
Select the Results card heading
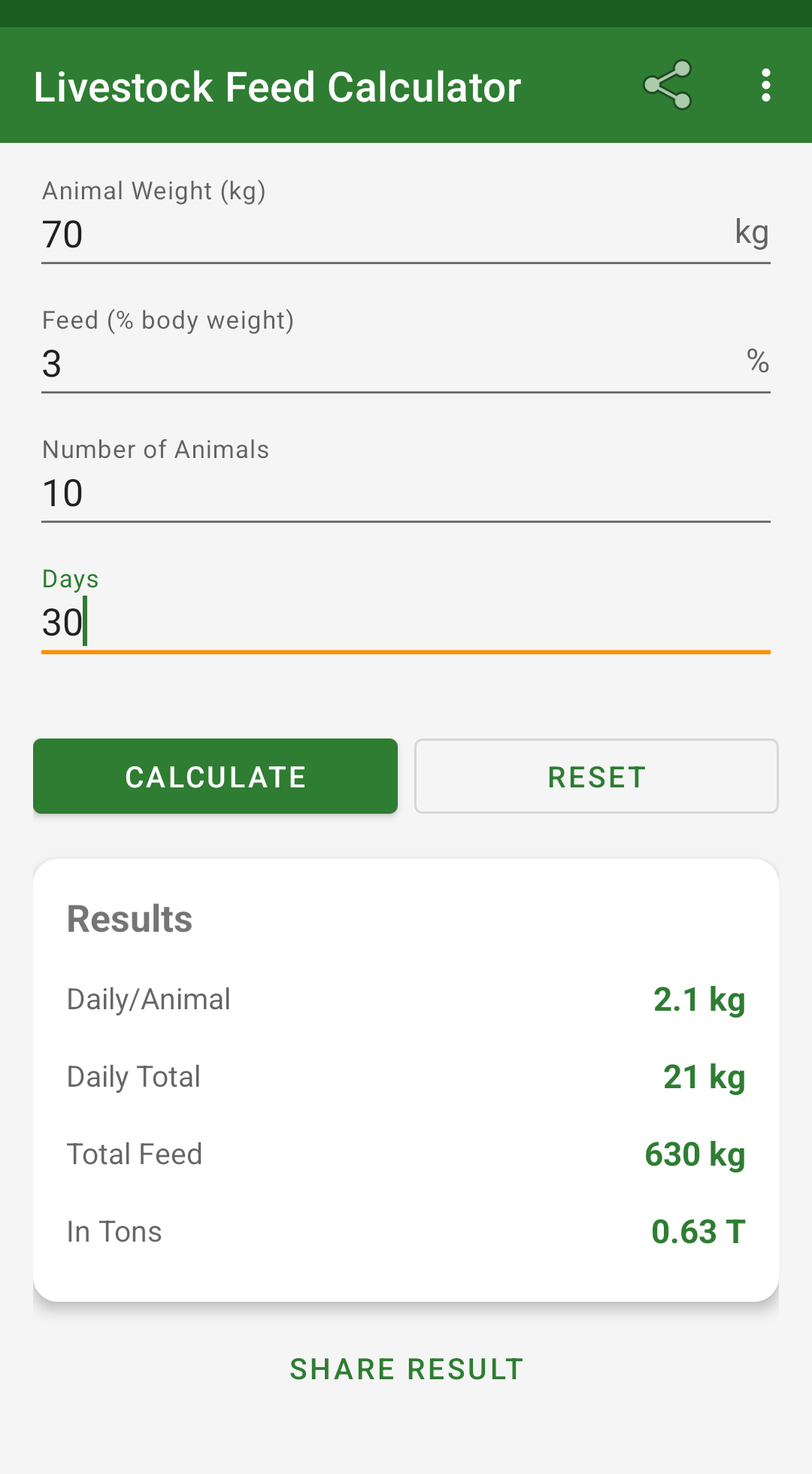pyautogui.click(x=129, y=917)
